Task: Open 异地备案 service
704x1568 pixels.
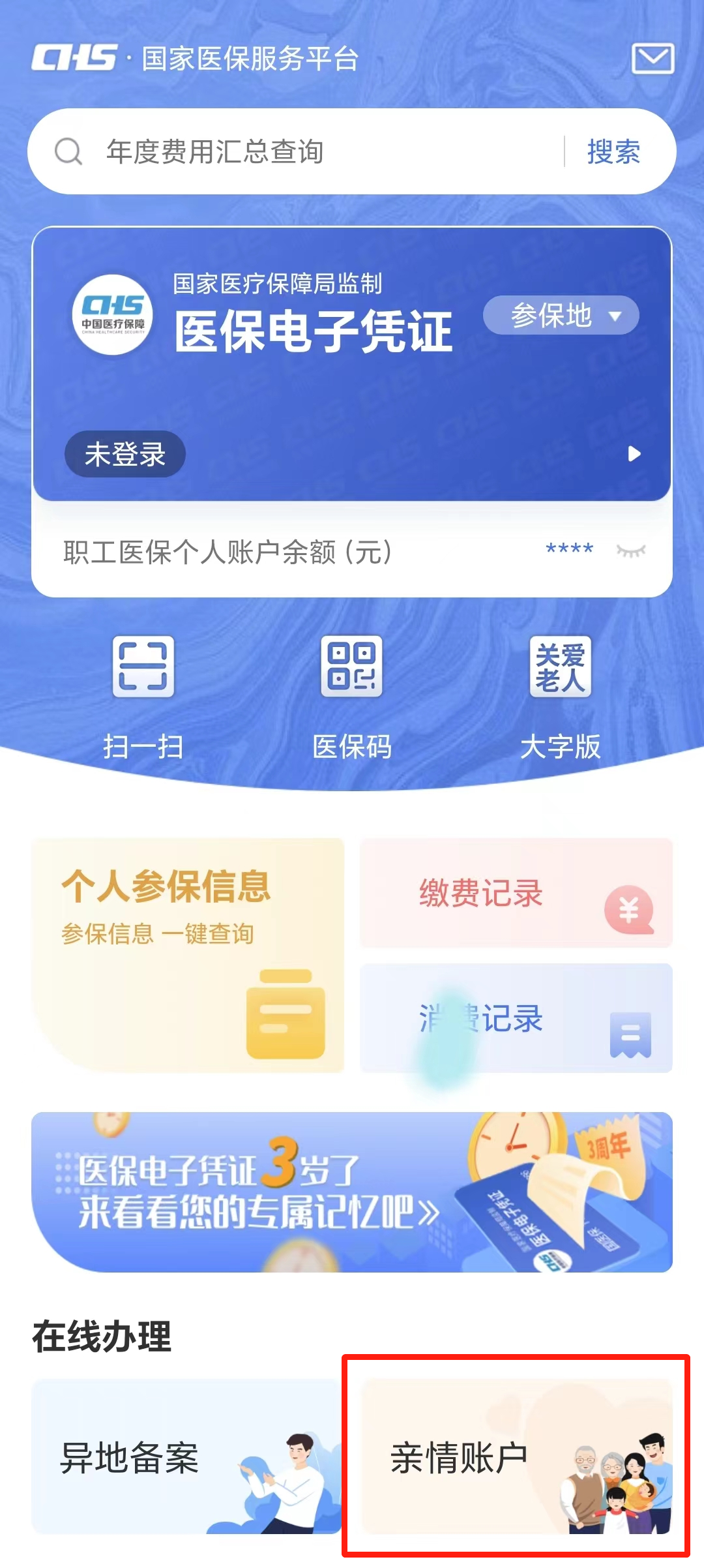Action: 186,1456
